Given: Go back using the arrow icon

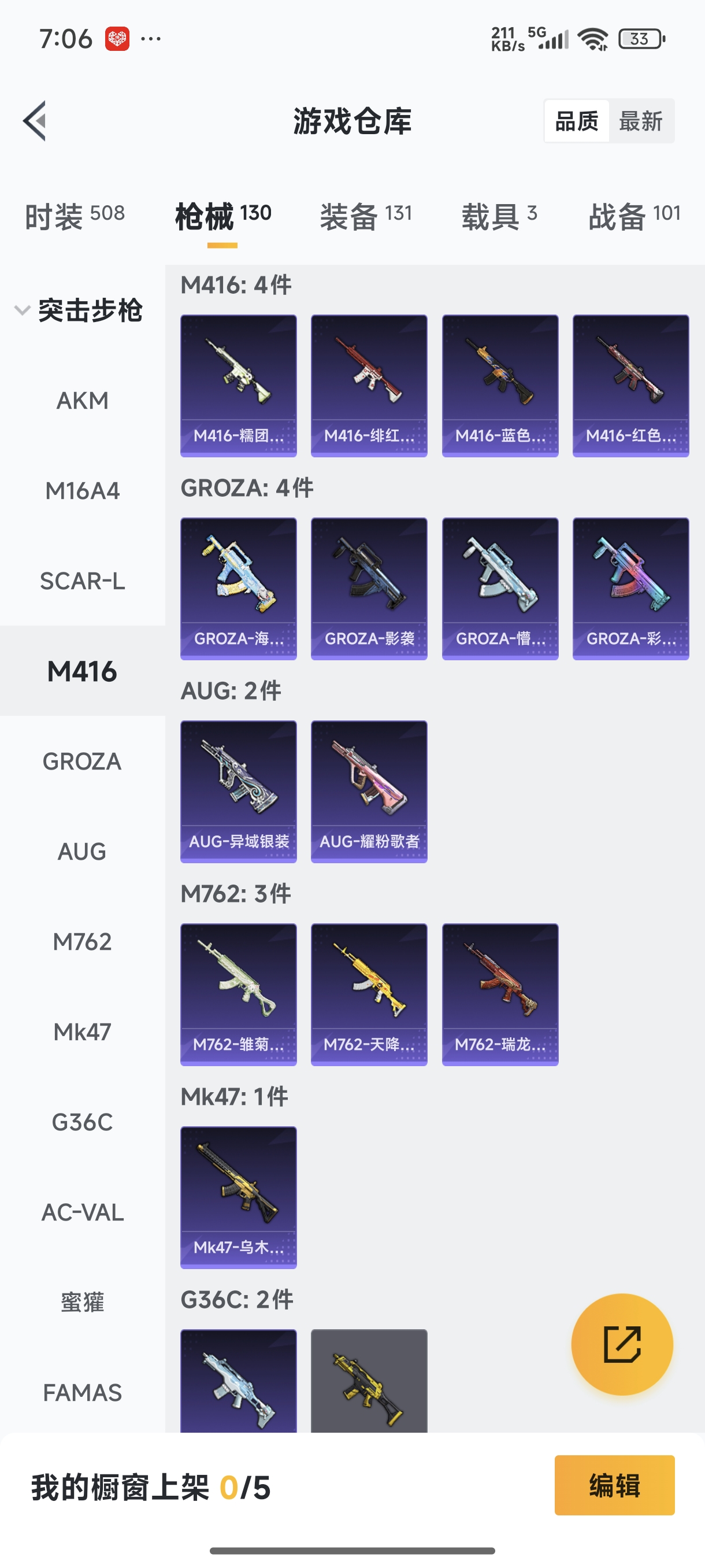Looking at the screenshot, I should (35, 120).
